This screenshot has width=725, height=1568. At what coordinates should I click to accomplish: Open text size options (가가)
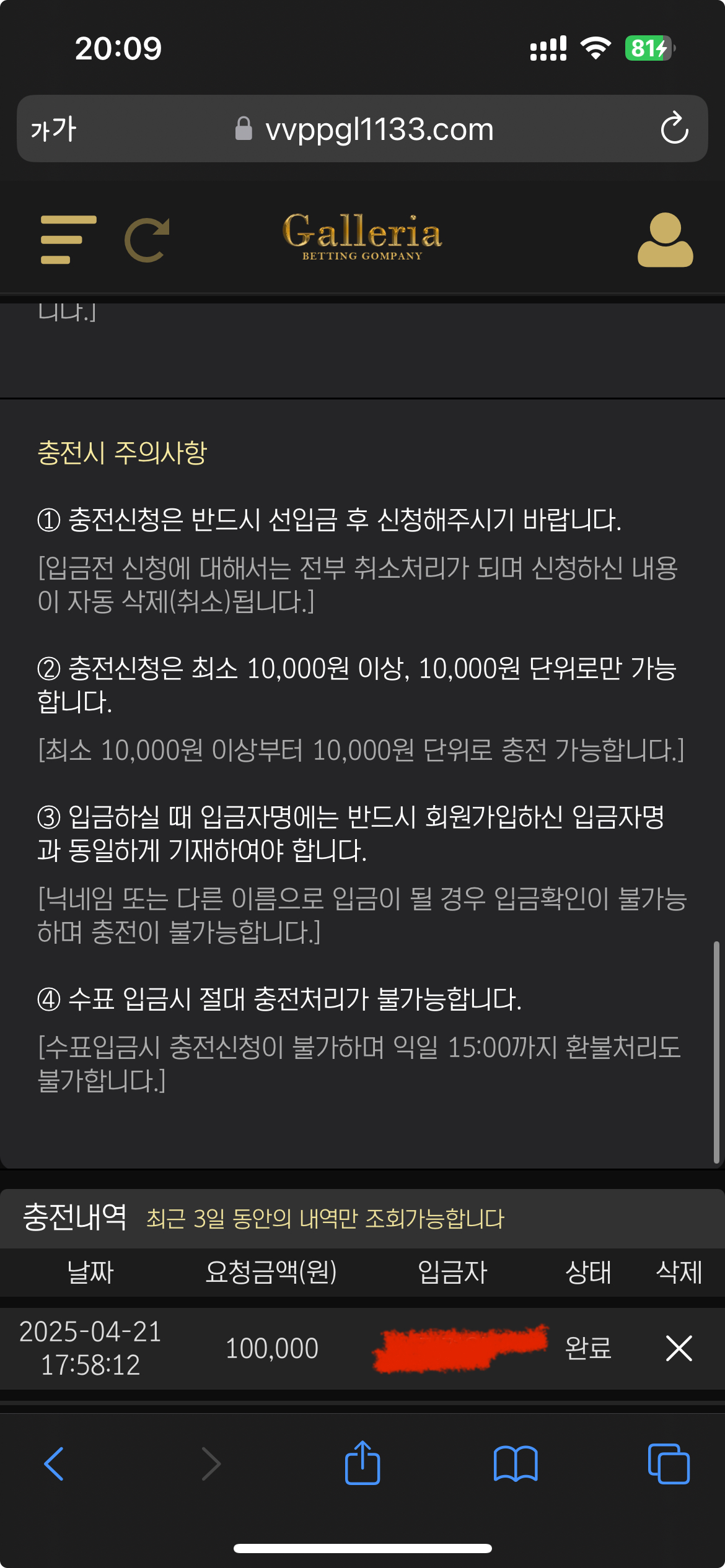click(53, 129)
